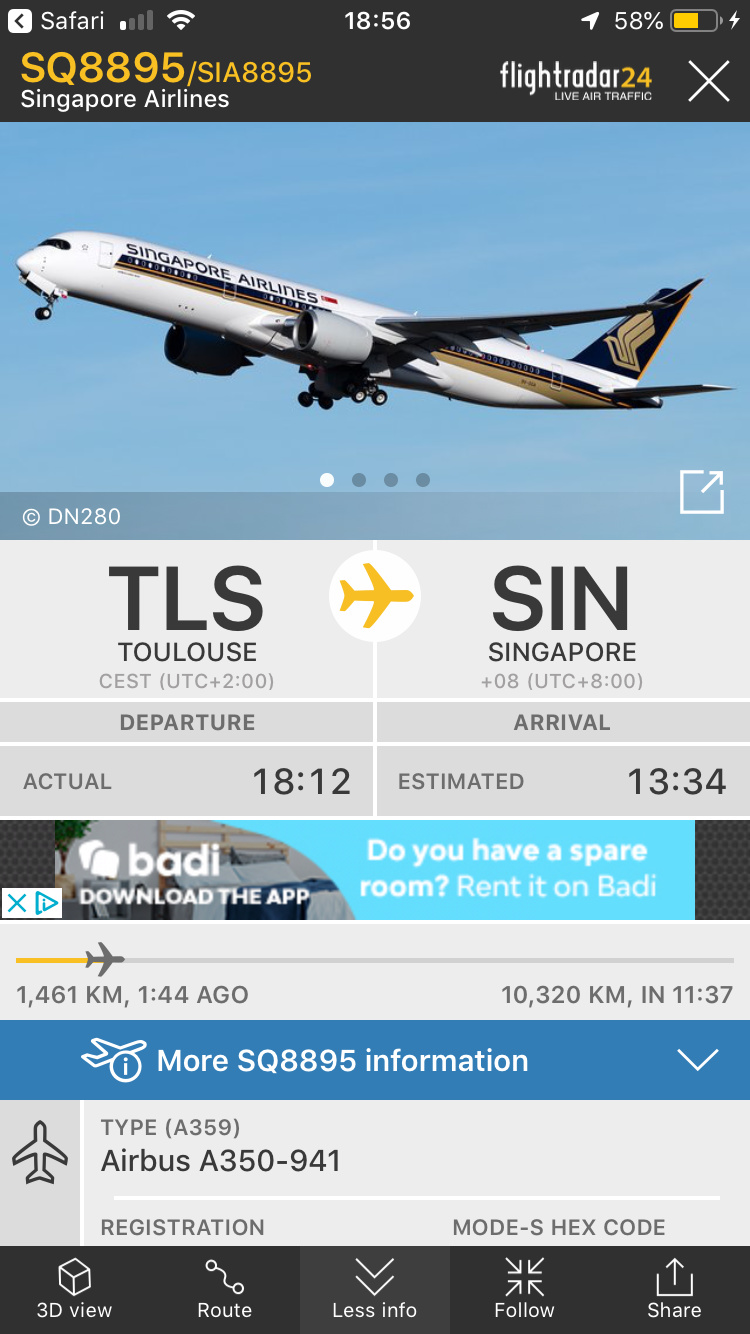Close the SQ8895 flight details panel
This screenshot has height=1334, width=750.
[x=708, y=81]
